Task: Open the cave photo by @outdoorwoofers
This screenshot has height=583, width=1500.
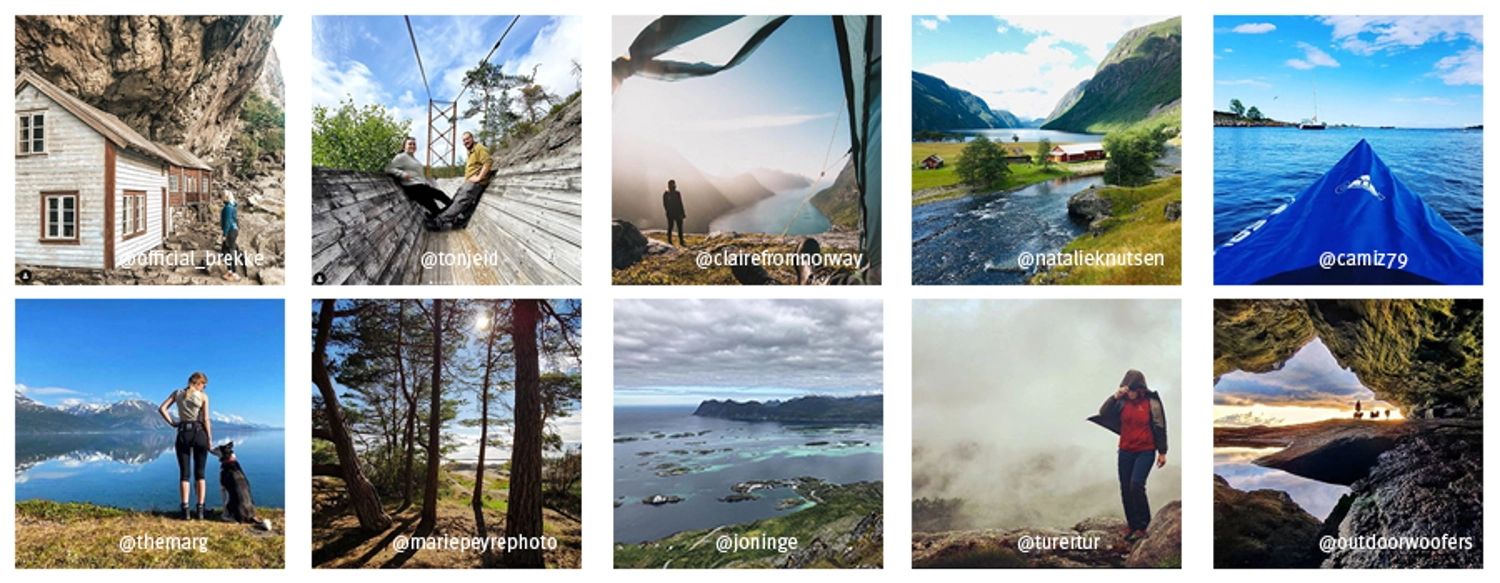Action: 1348,433
